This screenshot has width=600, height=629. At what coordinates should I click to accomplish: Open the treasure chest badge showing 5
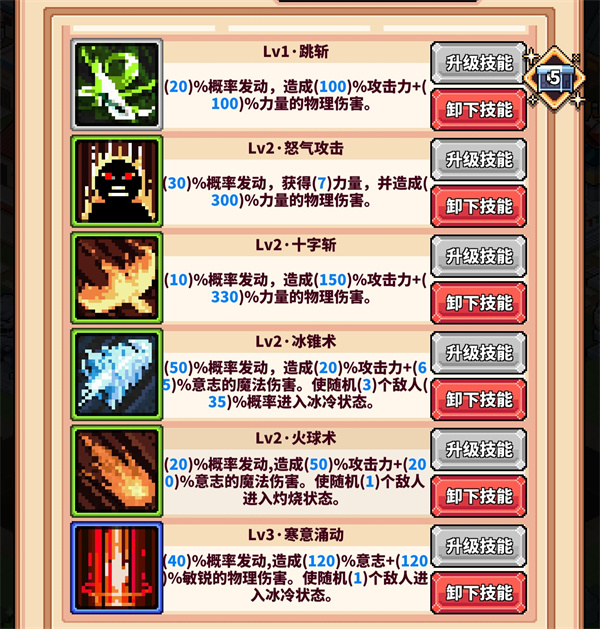[x=556, y=77]
